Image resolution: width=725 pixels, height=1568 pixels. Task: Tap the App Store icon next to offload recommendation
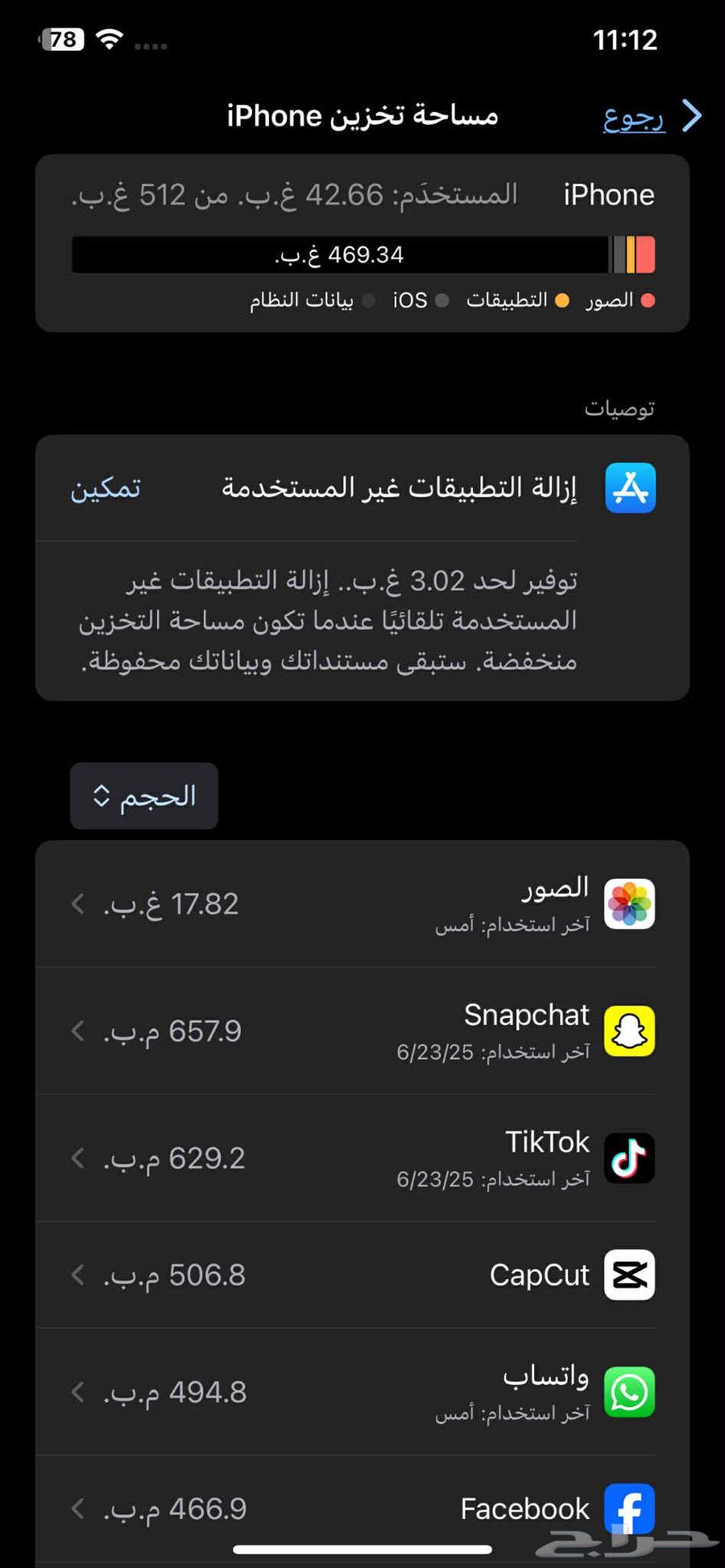pos(630,488)
